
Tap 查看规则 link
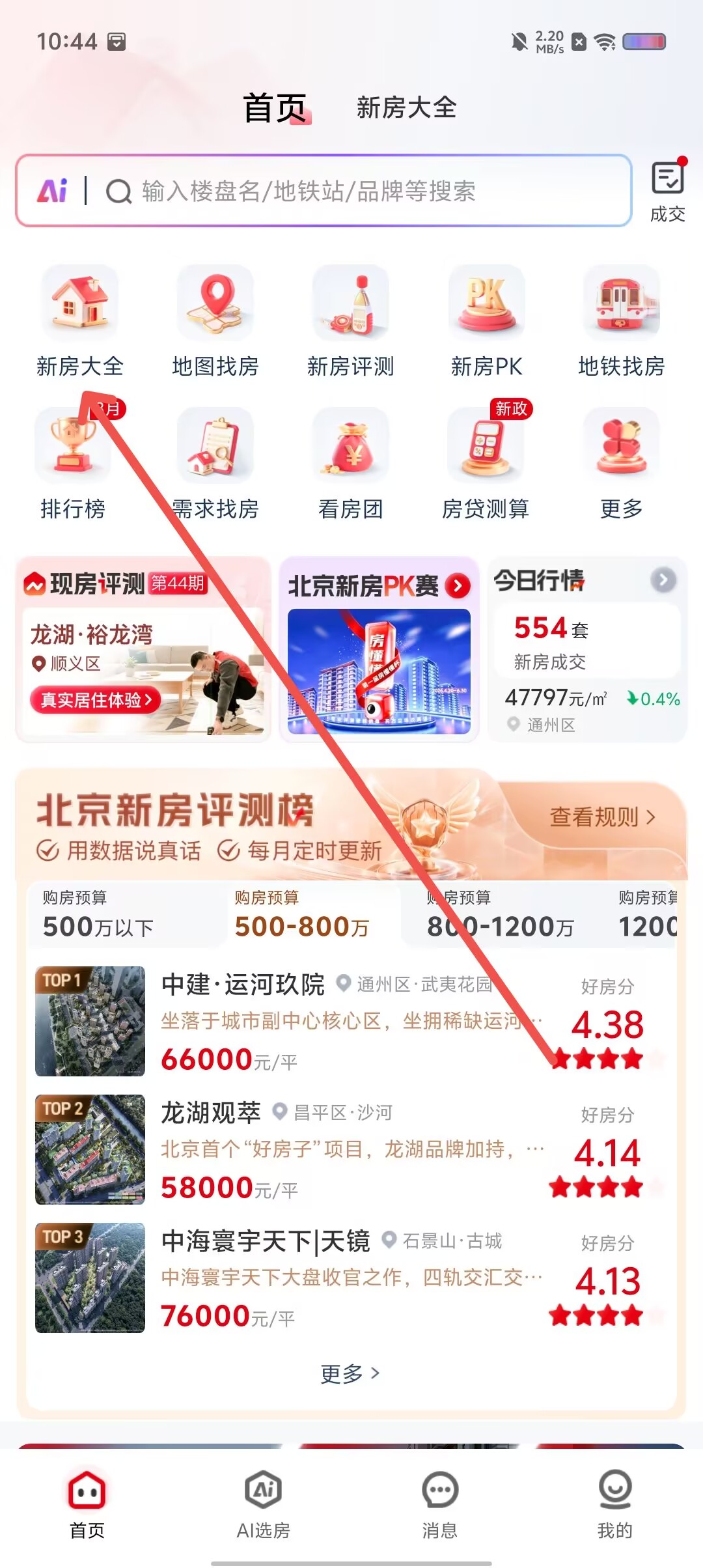click(602, 817)
